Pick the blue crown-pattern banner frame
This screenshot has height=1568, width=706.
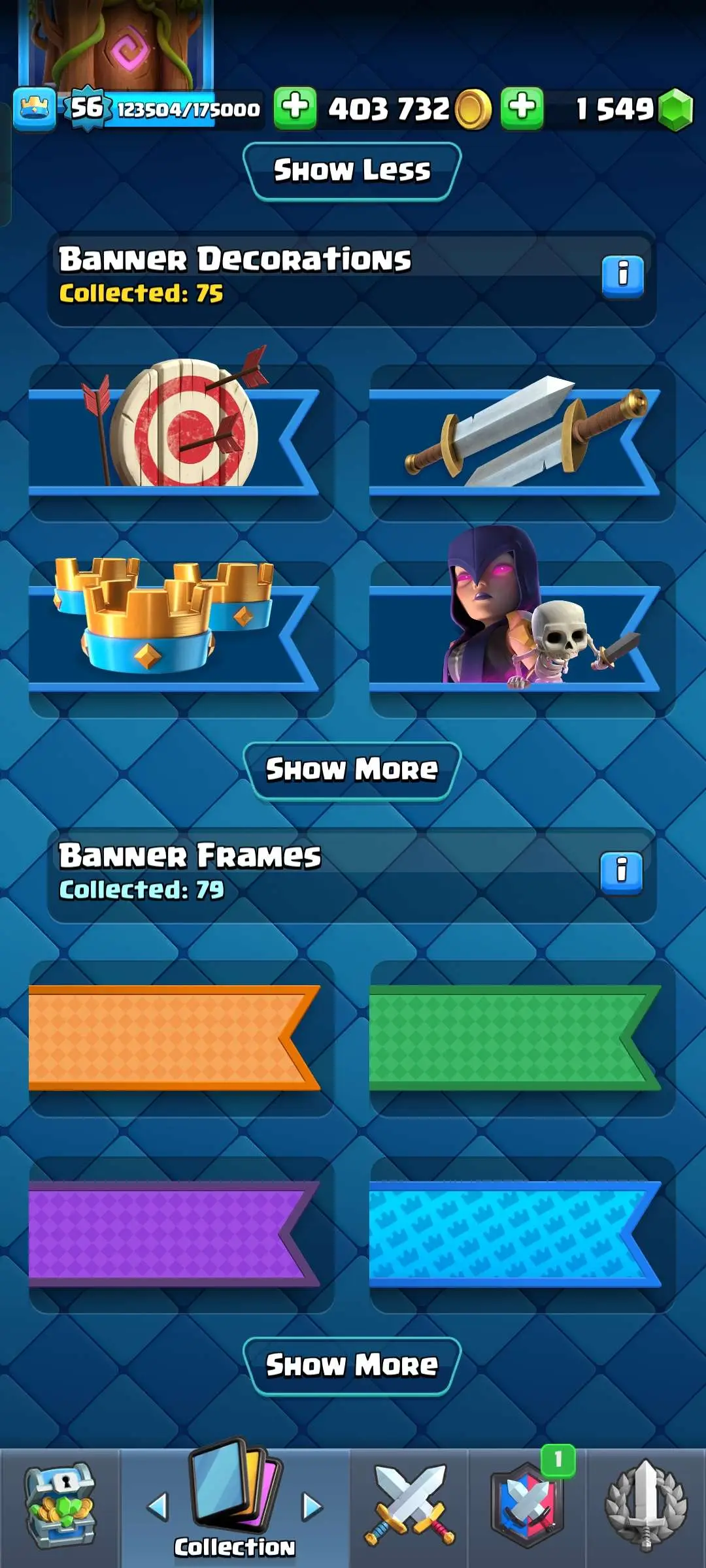522,1233
